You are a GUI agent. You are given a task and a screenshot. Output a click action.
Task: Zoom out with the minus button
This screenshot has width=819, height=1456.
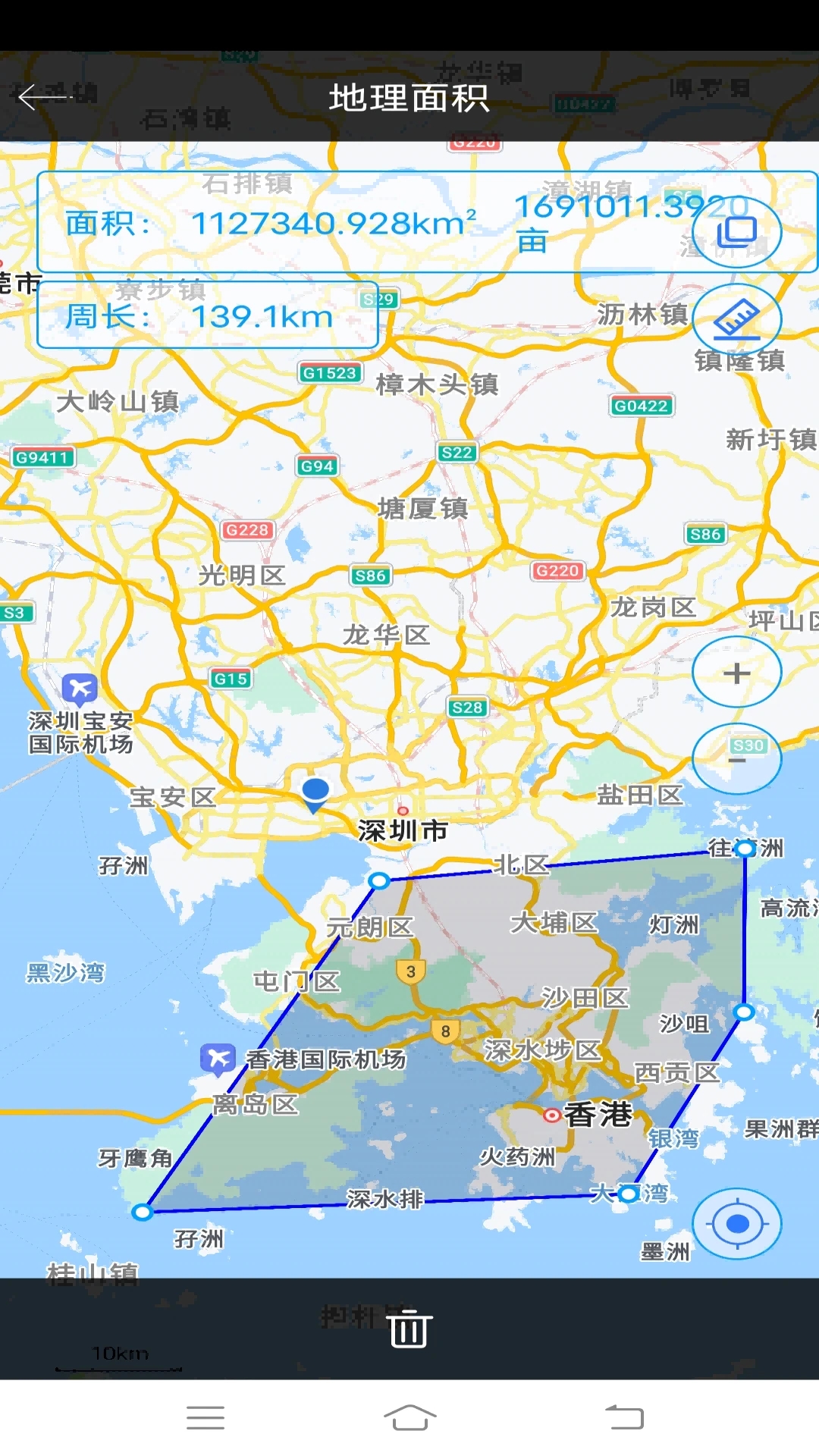pyautogui.click(x=736, y=759)
